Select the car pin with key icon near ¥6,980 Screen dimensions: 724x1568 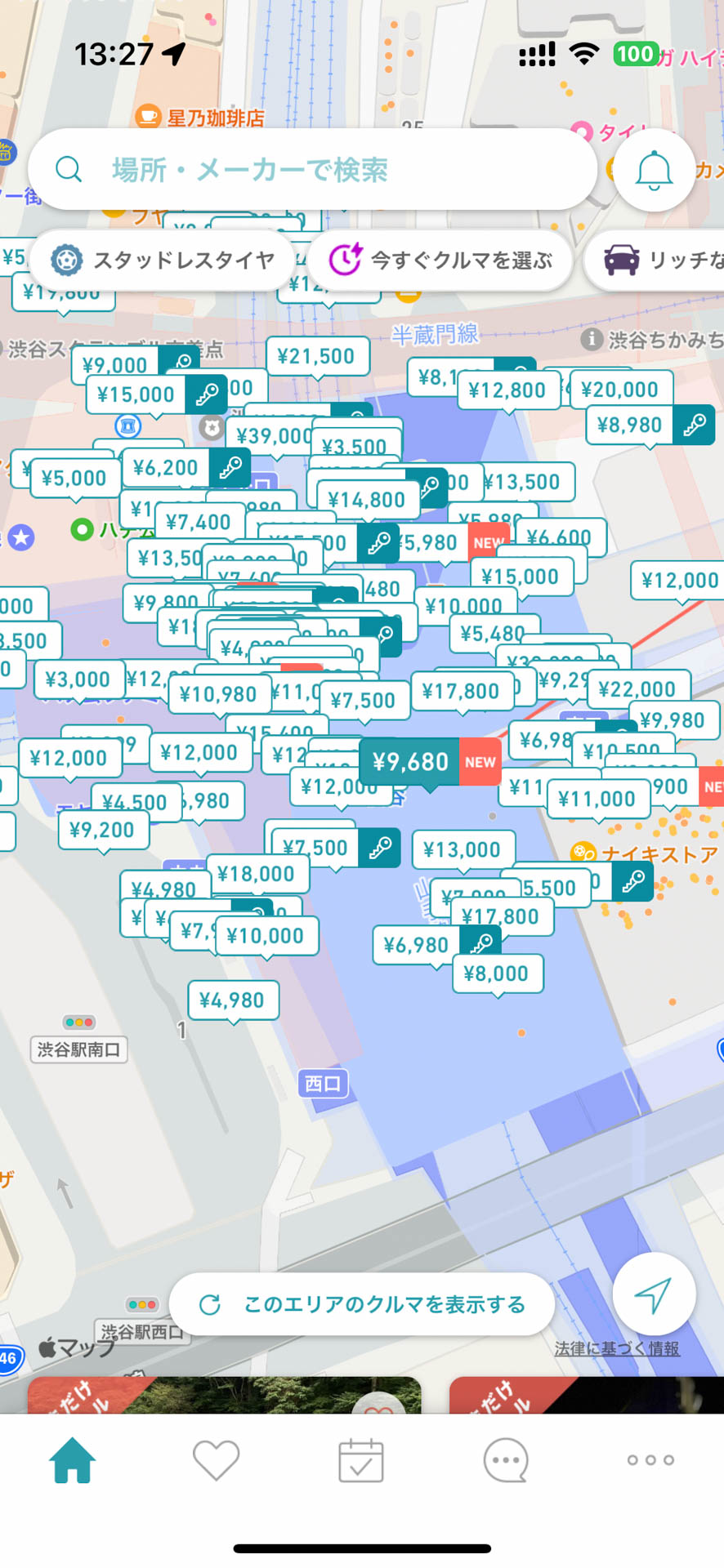pyautogui.click(x=480, y=941)
